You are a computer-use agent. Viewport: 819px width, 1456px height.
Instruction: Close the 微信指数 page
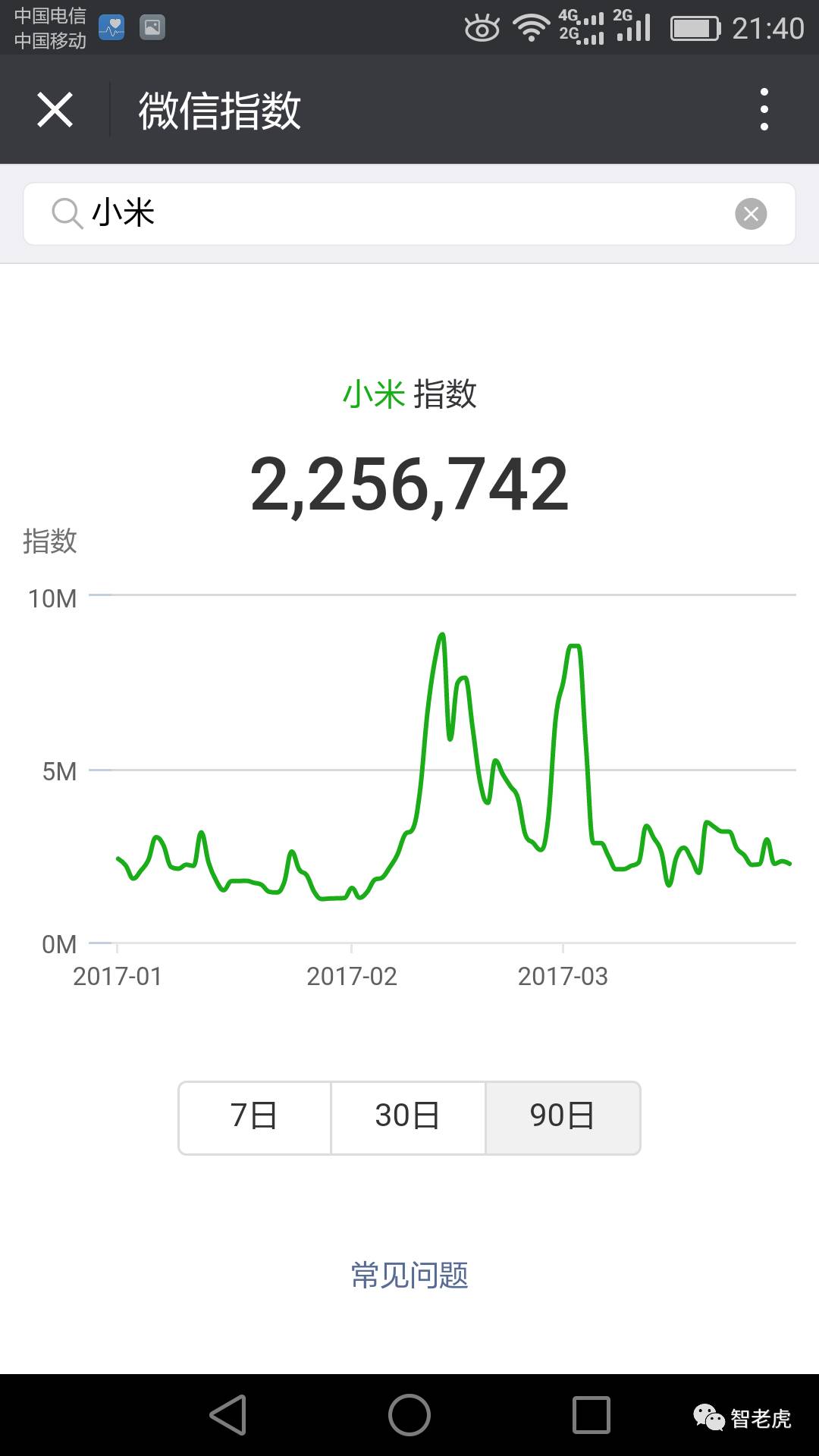55,110
